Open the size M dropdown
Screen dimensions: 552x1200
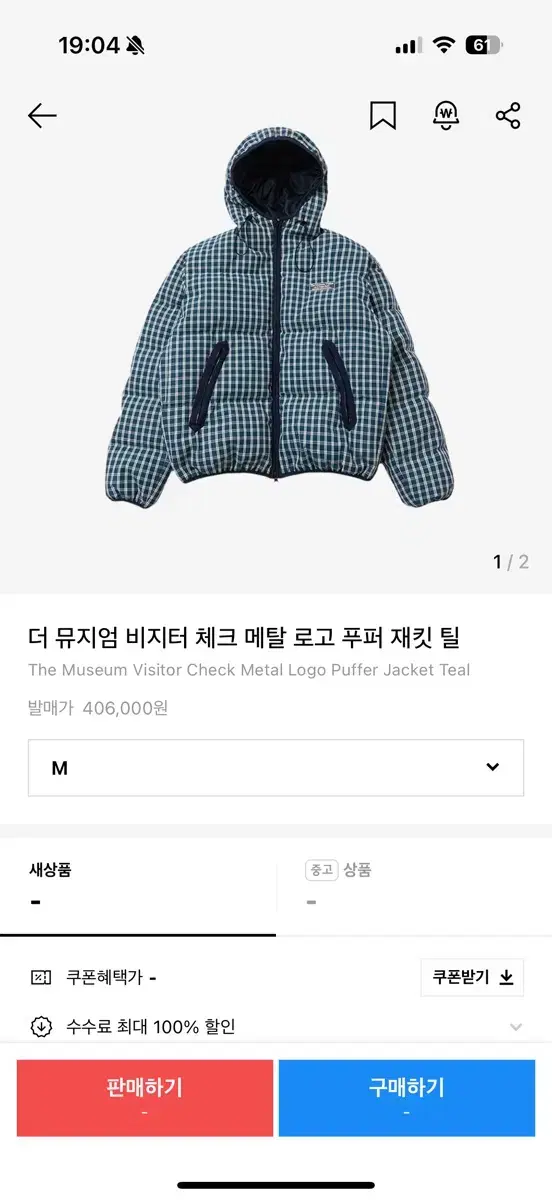[276, 768]
